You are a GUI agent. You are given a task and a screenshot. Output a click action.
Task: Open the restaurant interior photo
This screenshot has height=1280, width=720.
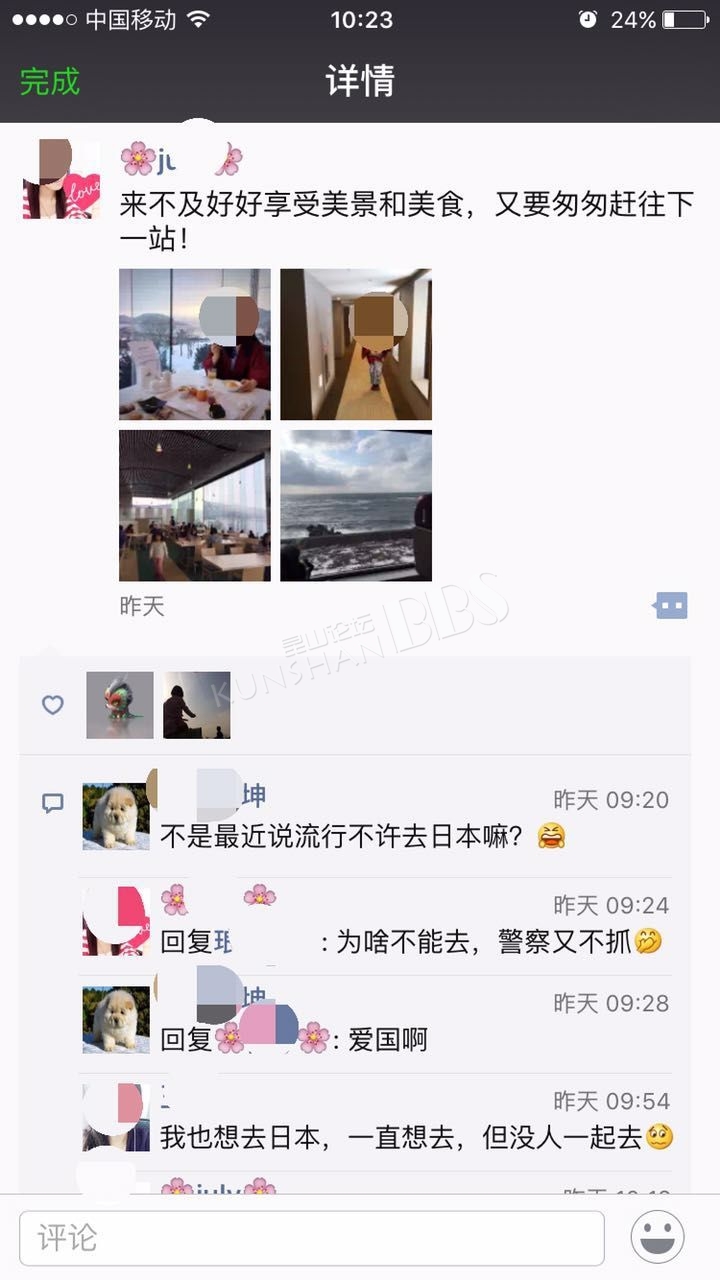point(195,506)
